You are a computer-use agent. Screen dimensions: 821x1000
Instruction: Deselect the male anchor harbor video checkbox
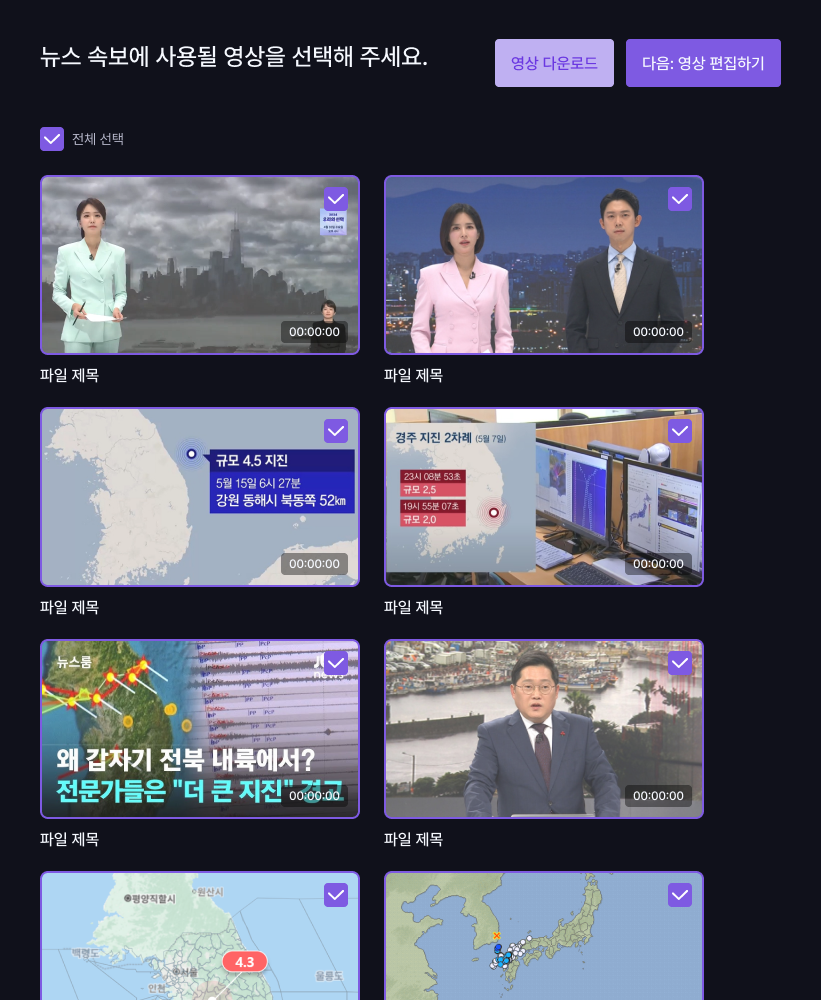coord(680,663)
